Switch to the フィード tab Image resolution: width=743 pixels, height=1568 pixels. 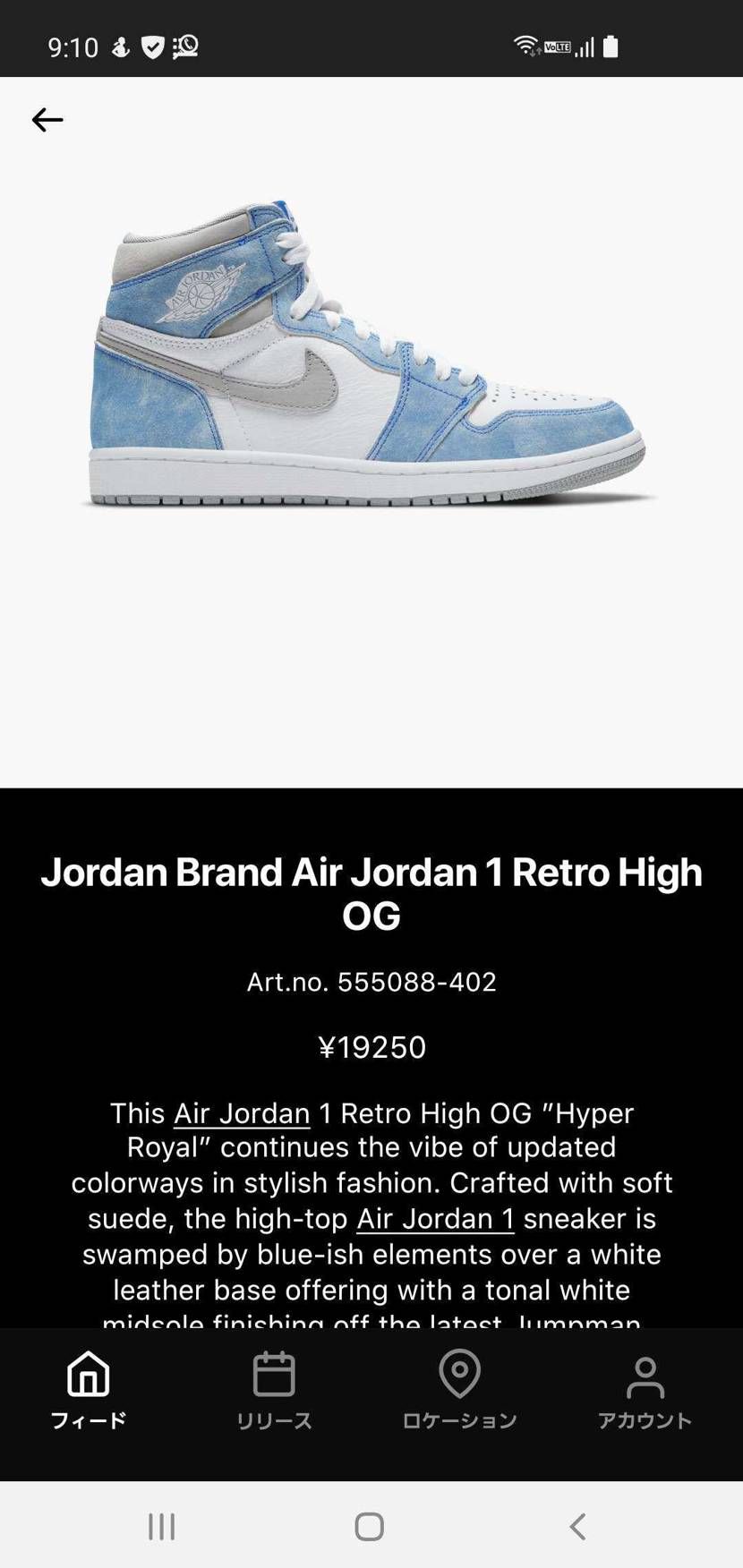(89, 1392)
